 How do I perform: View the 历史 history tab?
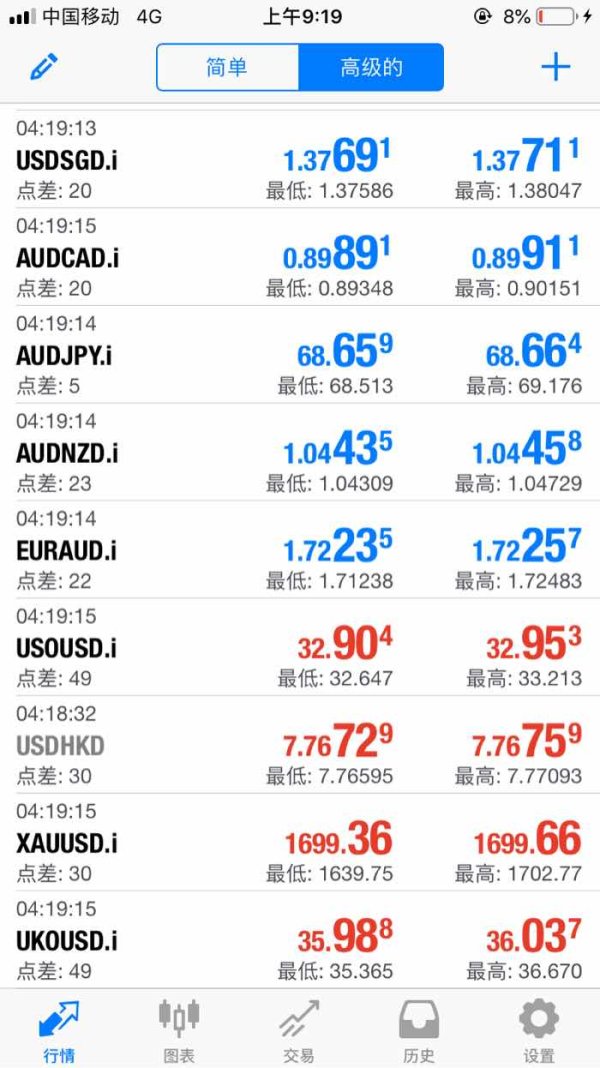click(x=419, y=1030)
